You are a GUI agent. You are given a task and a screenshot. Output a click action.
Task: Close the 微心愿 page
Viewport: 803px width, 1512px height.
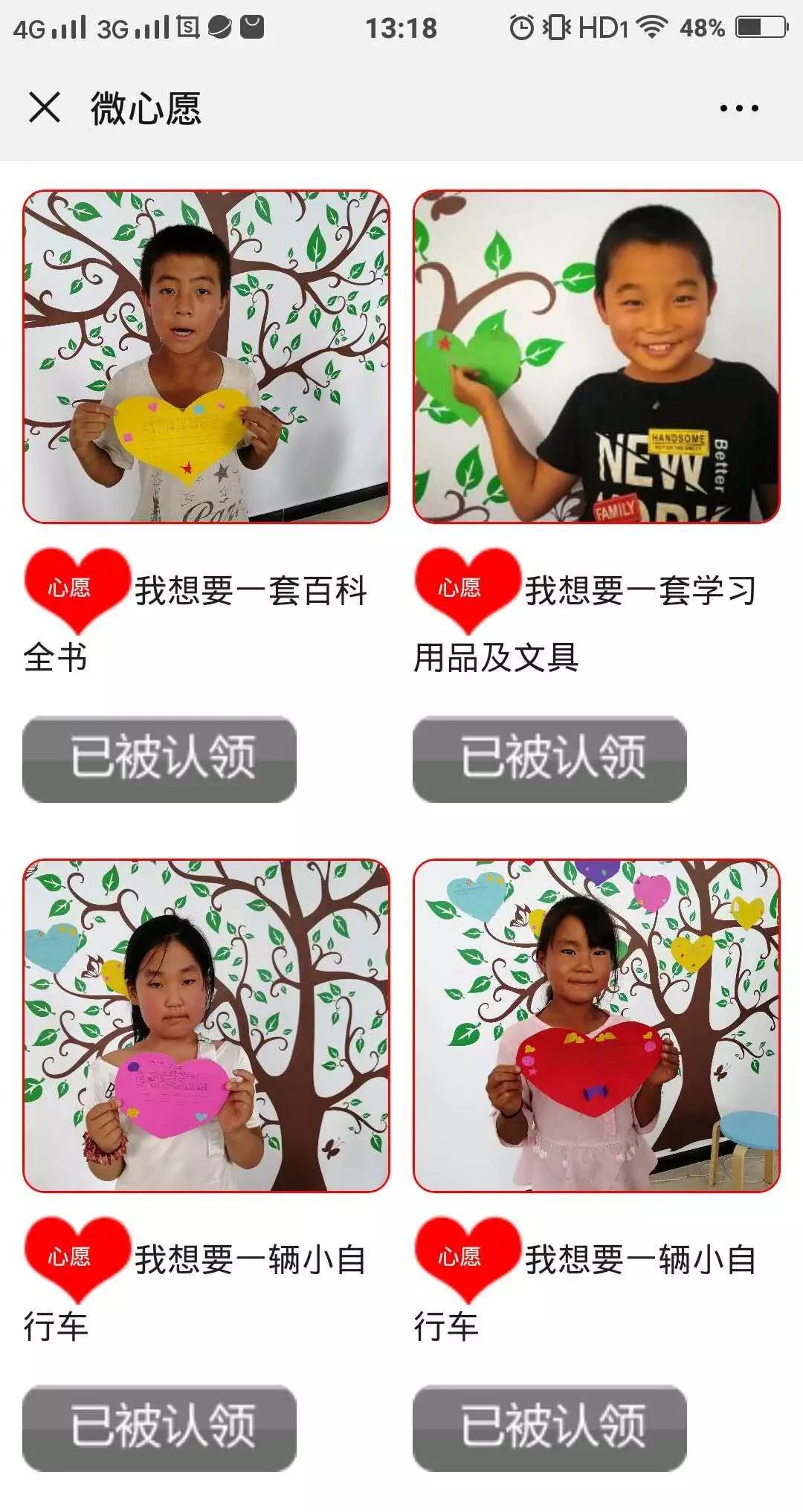[44, 107]
